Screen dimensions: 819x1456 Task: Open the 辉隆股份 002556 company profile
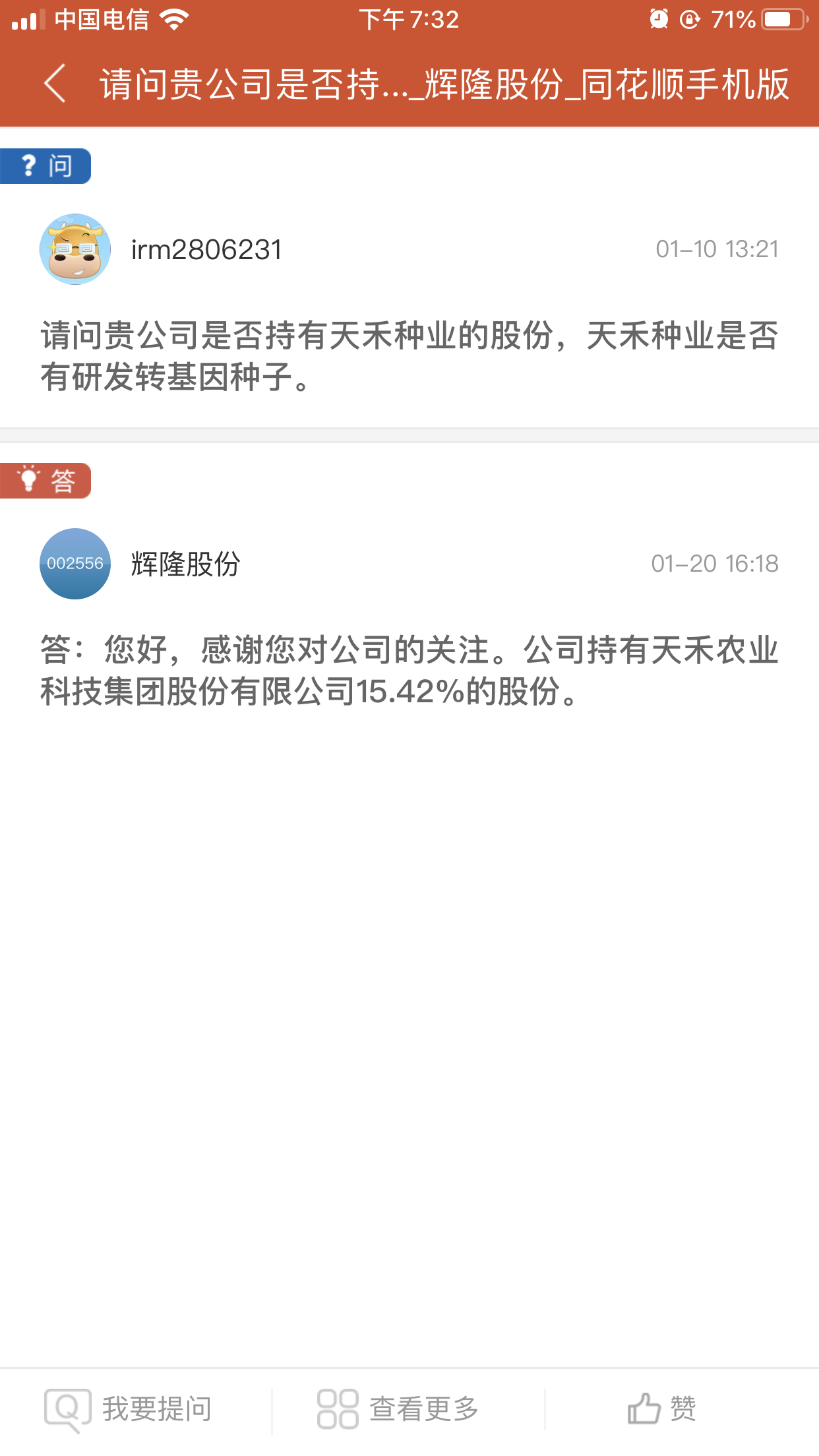tap(75, 564)
